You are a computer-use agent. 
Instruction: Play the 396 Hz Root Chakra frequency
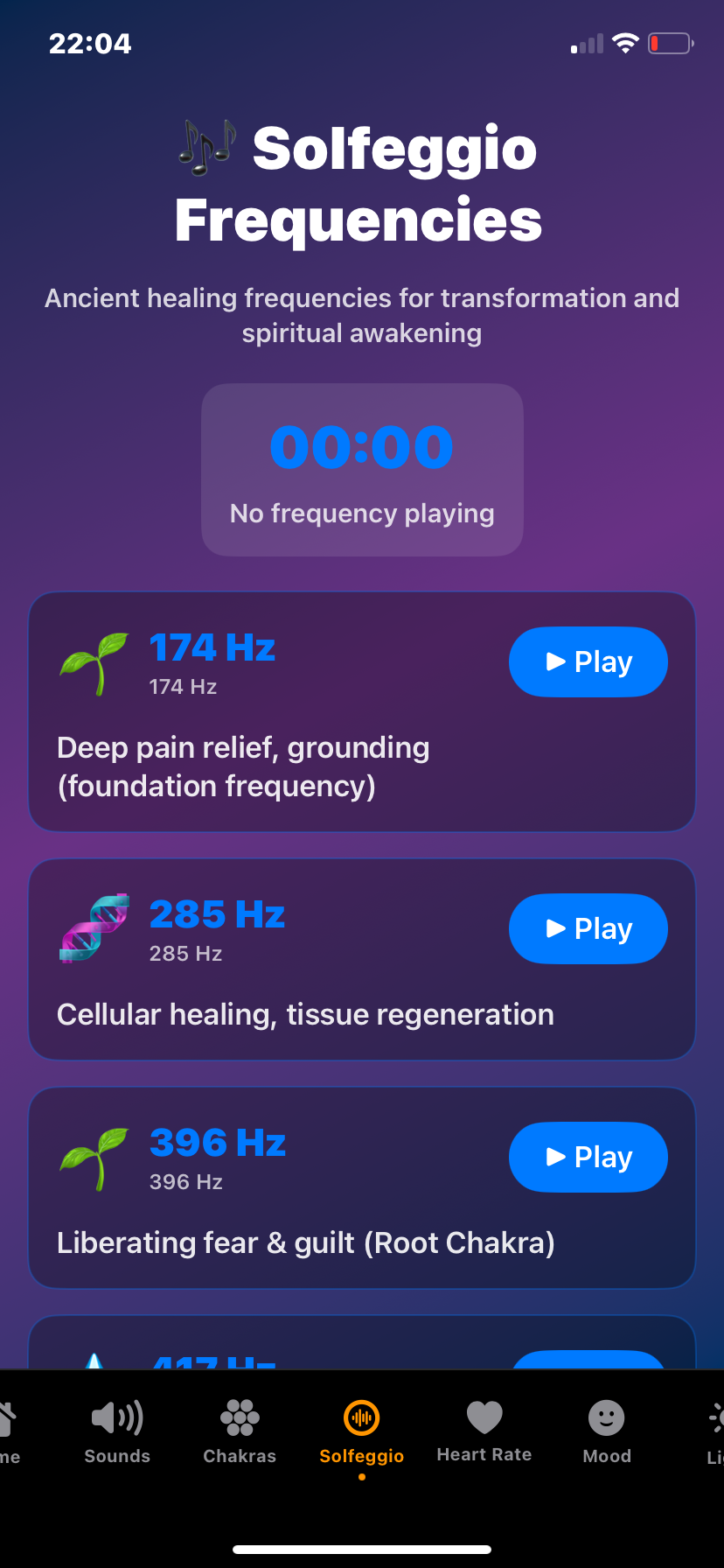[588, 1158]
